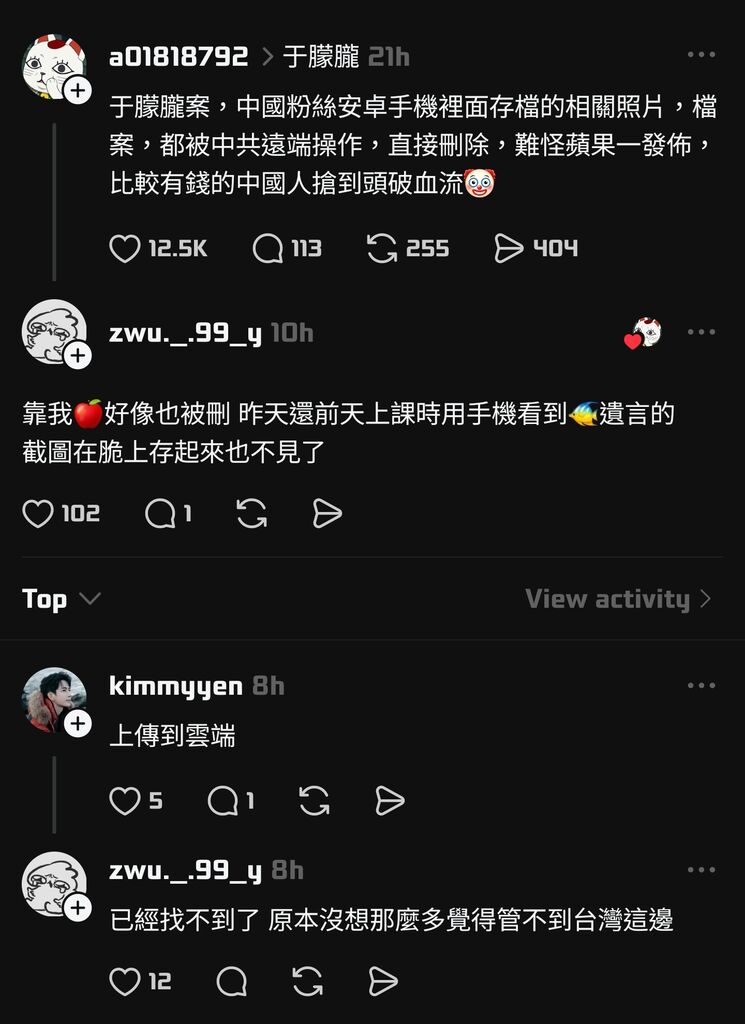
Task: Like kimmyyen's comment 上傳到雲端
Action: [125, 801]
